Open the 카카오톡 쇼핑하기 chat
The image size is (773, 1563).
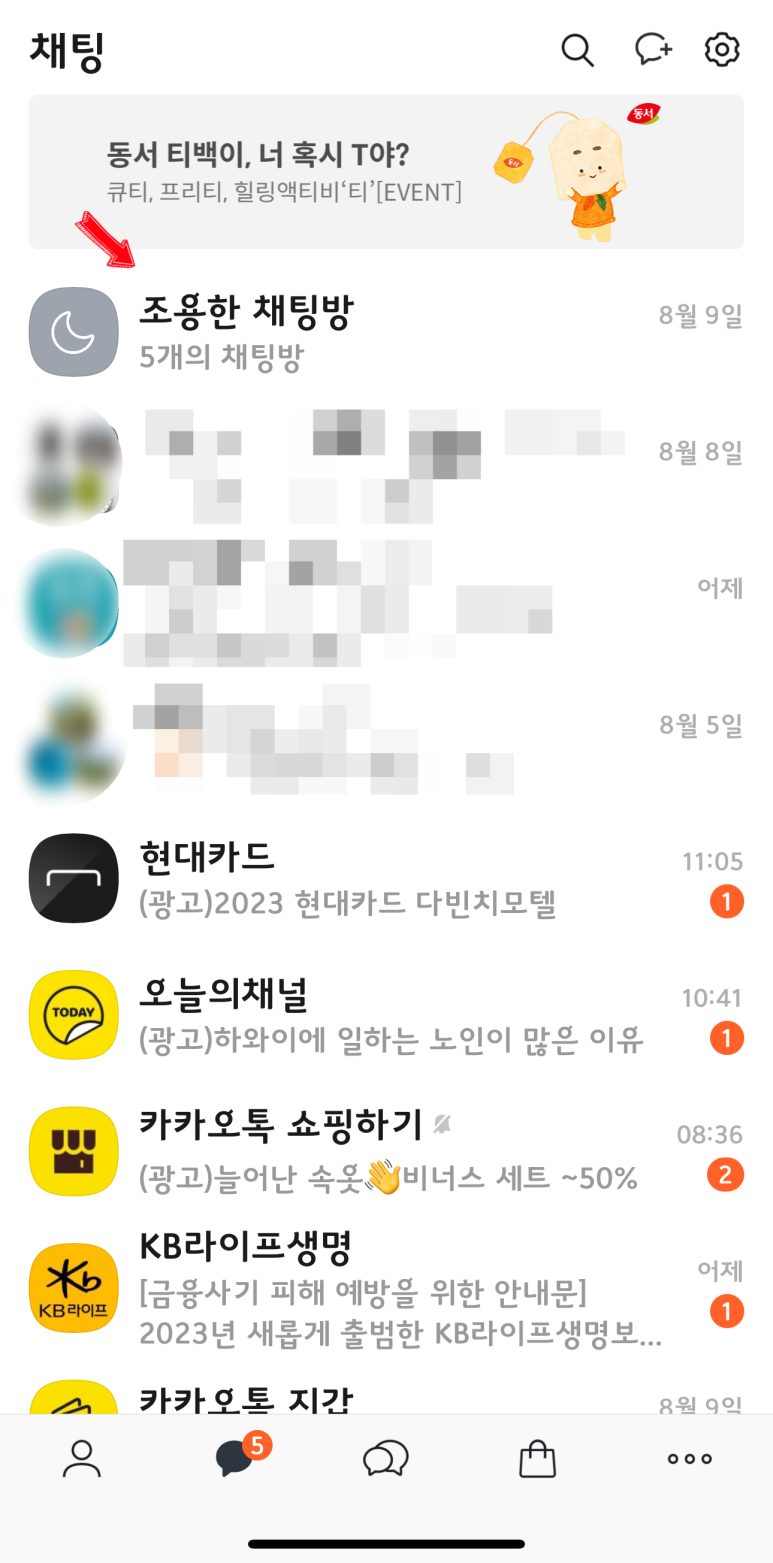386,1151
